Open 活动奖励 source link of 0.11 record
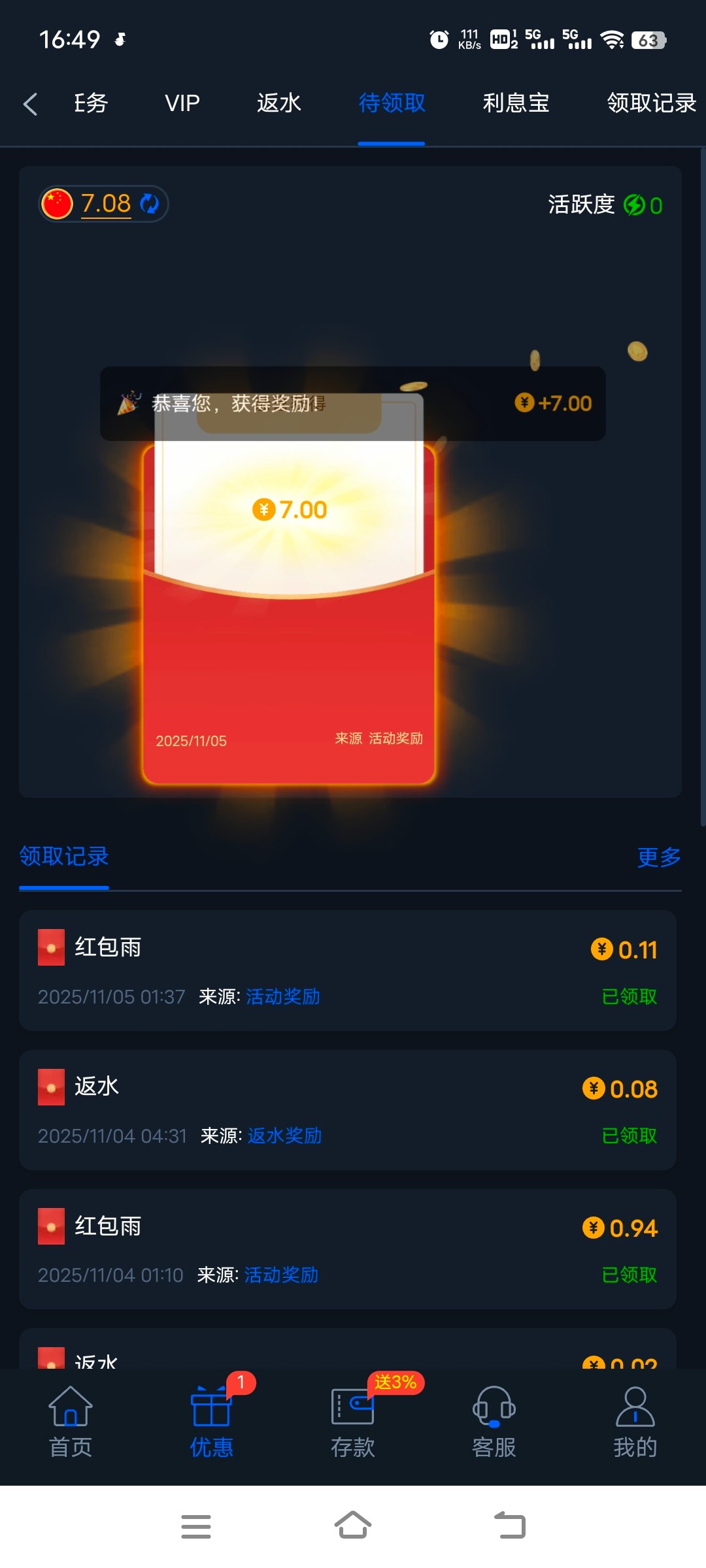Screen dimensions: 706x1568 click(x=282, y=996)
